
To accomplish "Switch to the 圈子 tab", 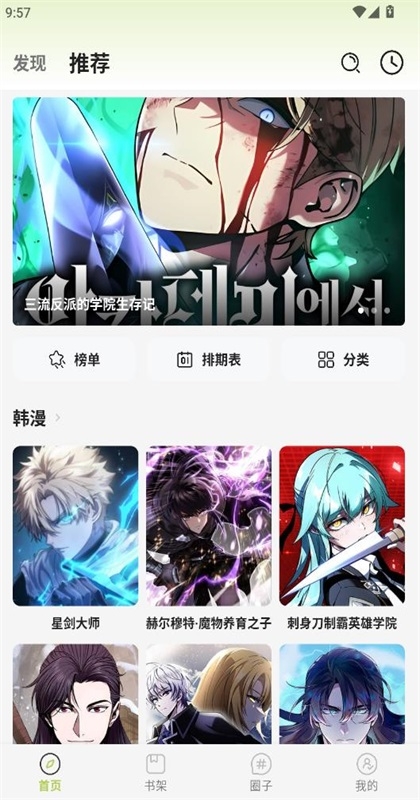I will pyautogui.click(x=261, y=772).
